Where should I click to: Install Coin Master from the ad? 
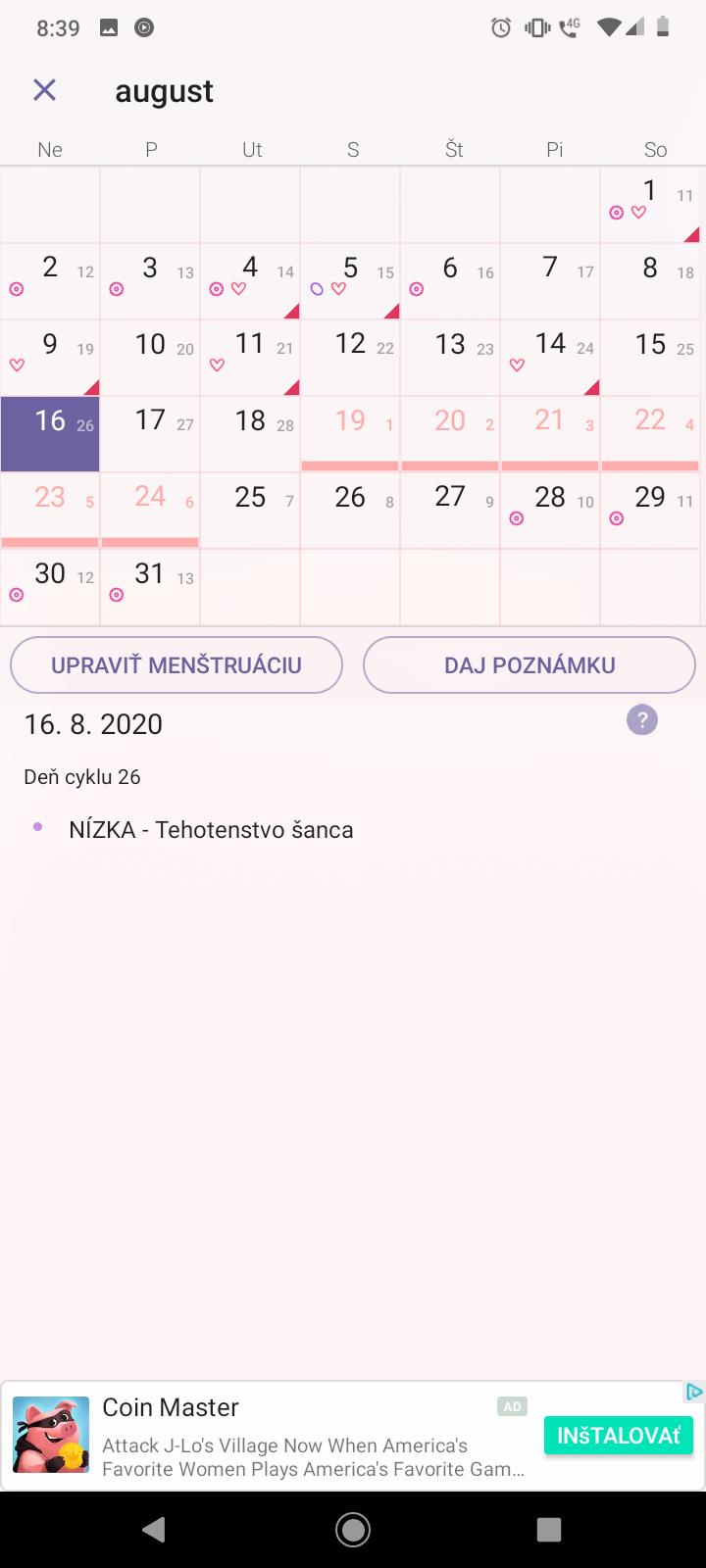point(619,1436)
